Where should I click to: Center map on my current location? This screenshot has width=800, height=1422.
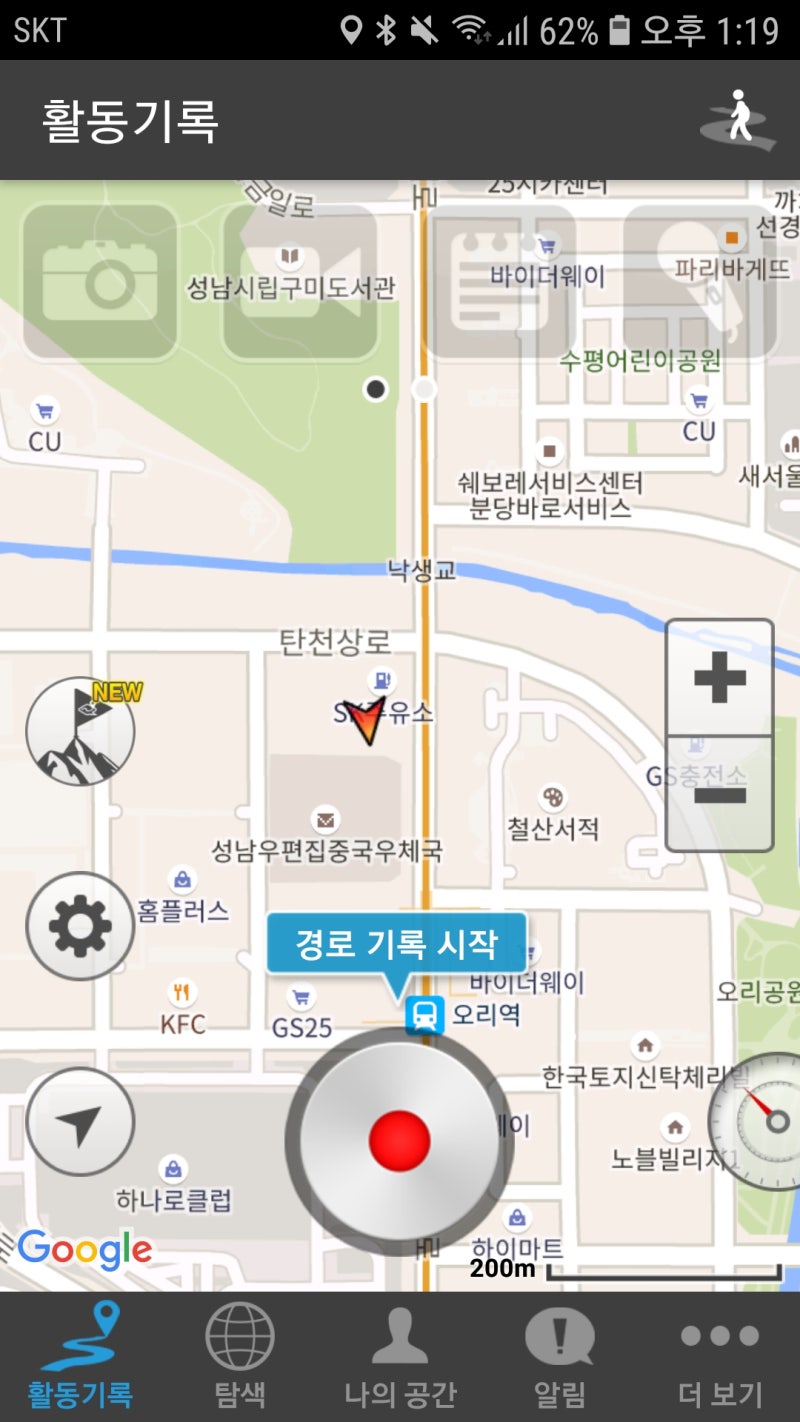point(80,1121)
